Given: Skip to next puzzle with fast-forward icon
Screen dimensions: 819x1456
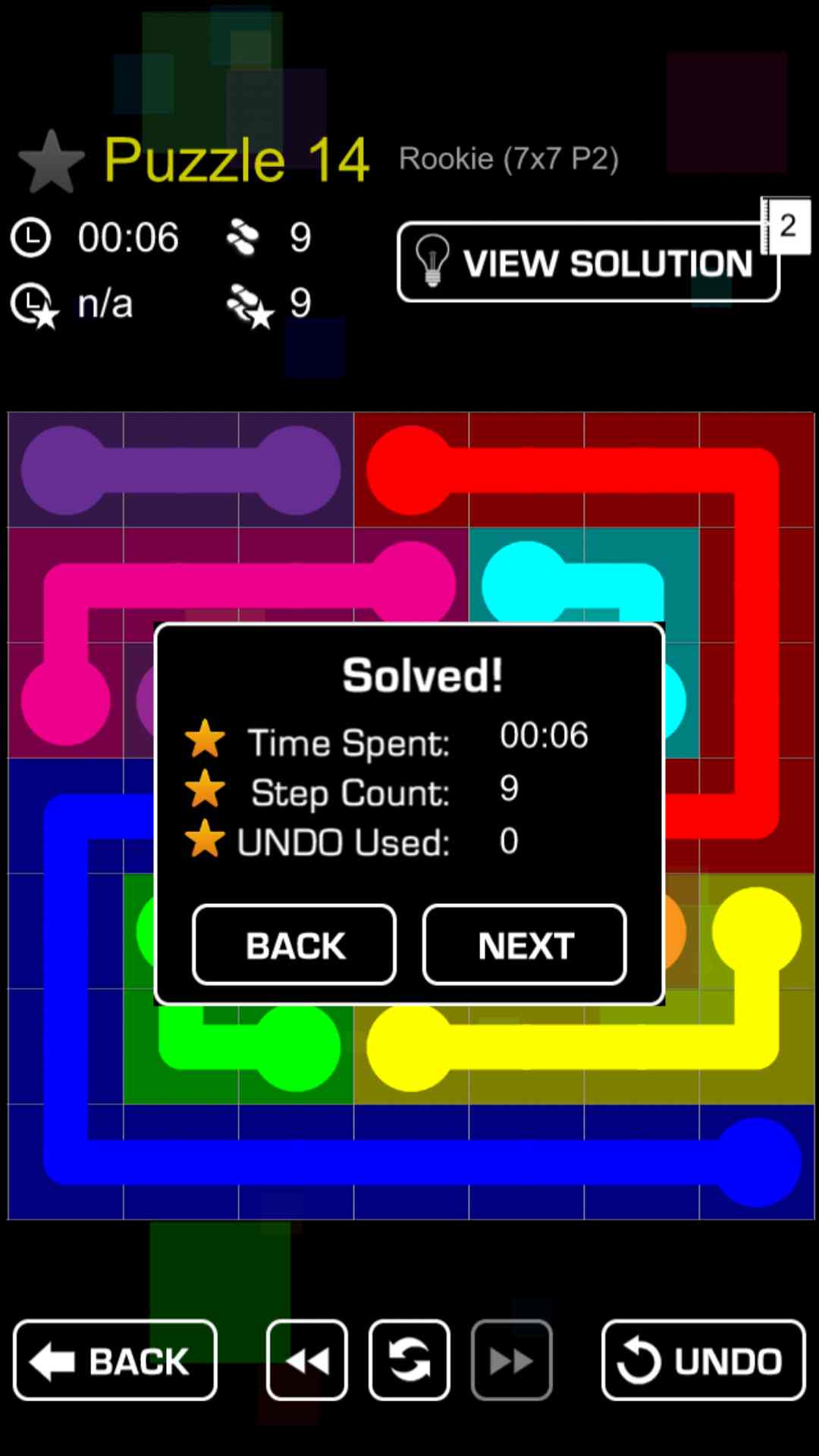Looking at the screenshot, I should (512, 1360).
